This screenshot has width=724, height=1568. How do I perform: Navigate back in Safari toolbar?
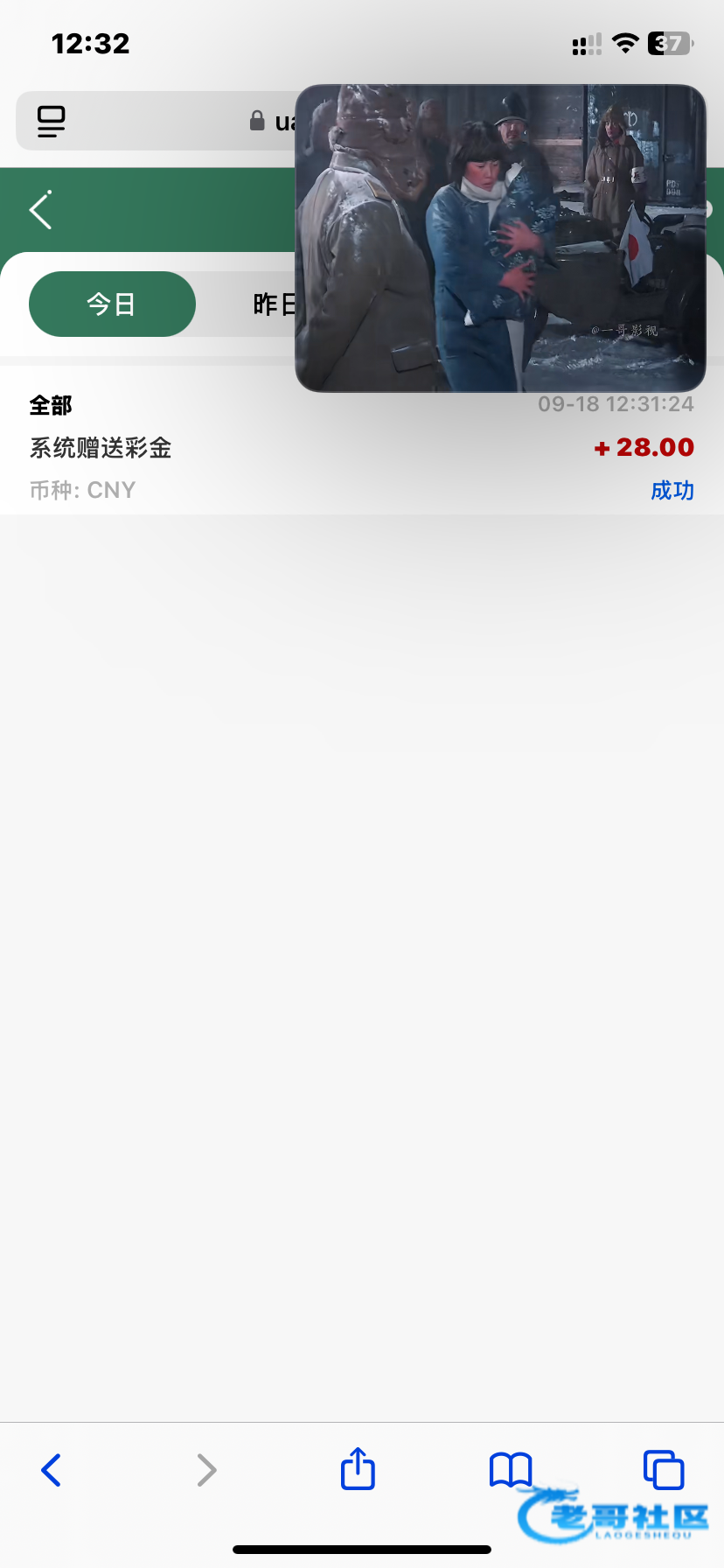[52, 1470]
